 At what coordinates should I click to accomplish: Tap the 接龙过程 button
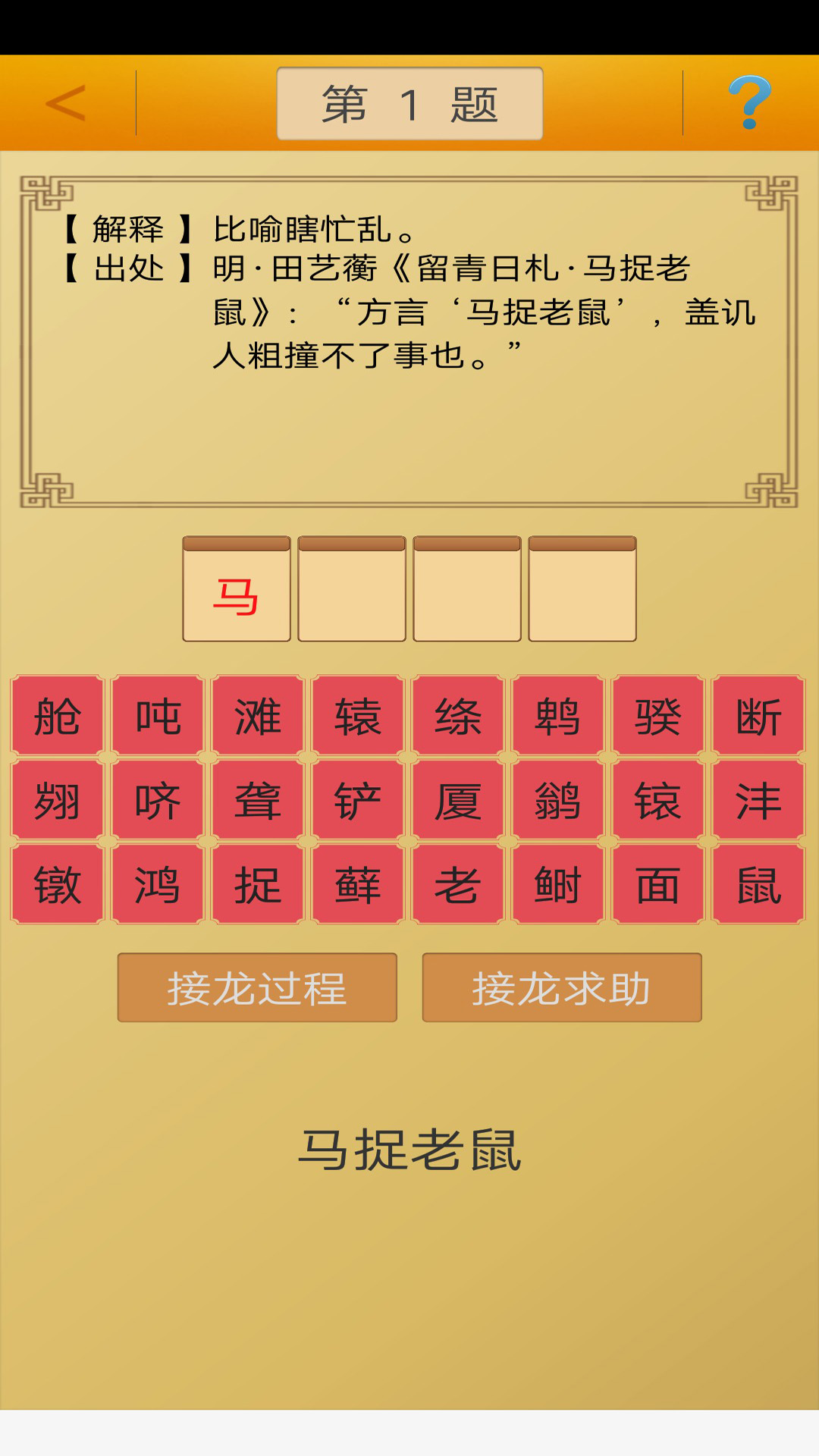pos(257,988)
